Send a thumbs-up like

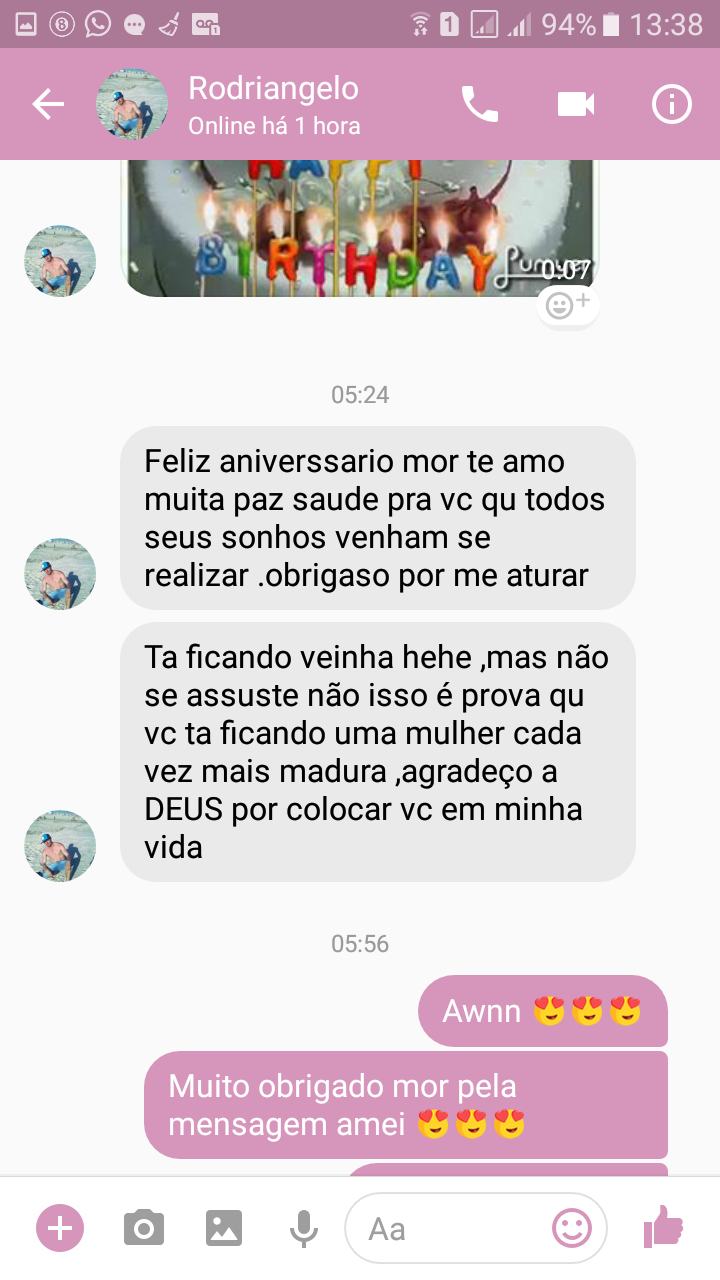pos(663,1226)
